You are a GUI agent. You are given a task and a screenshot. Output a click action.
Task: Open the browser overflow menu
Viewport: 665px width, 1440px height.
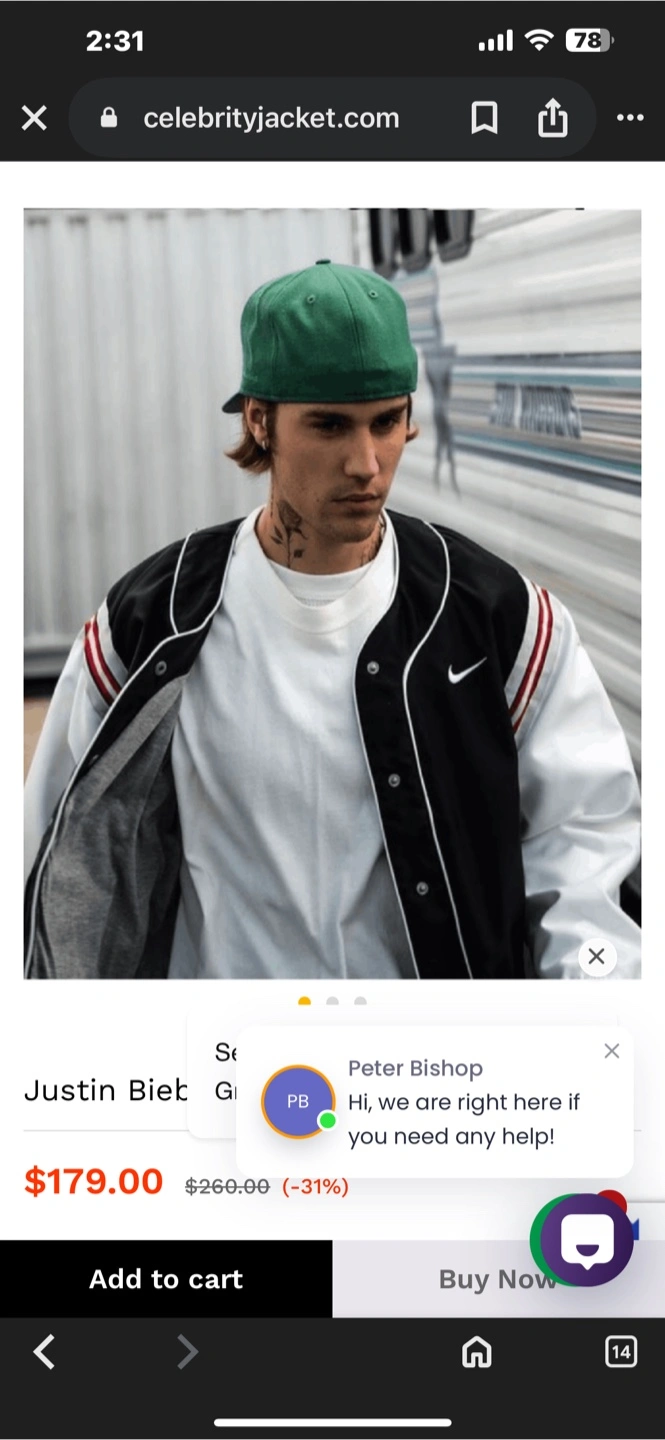(x=630, y=119)
